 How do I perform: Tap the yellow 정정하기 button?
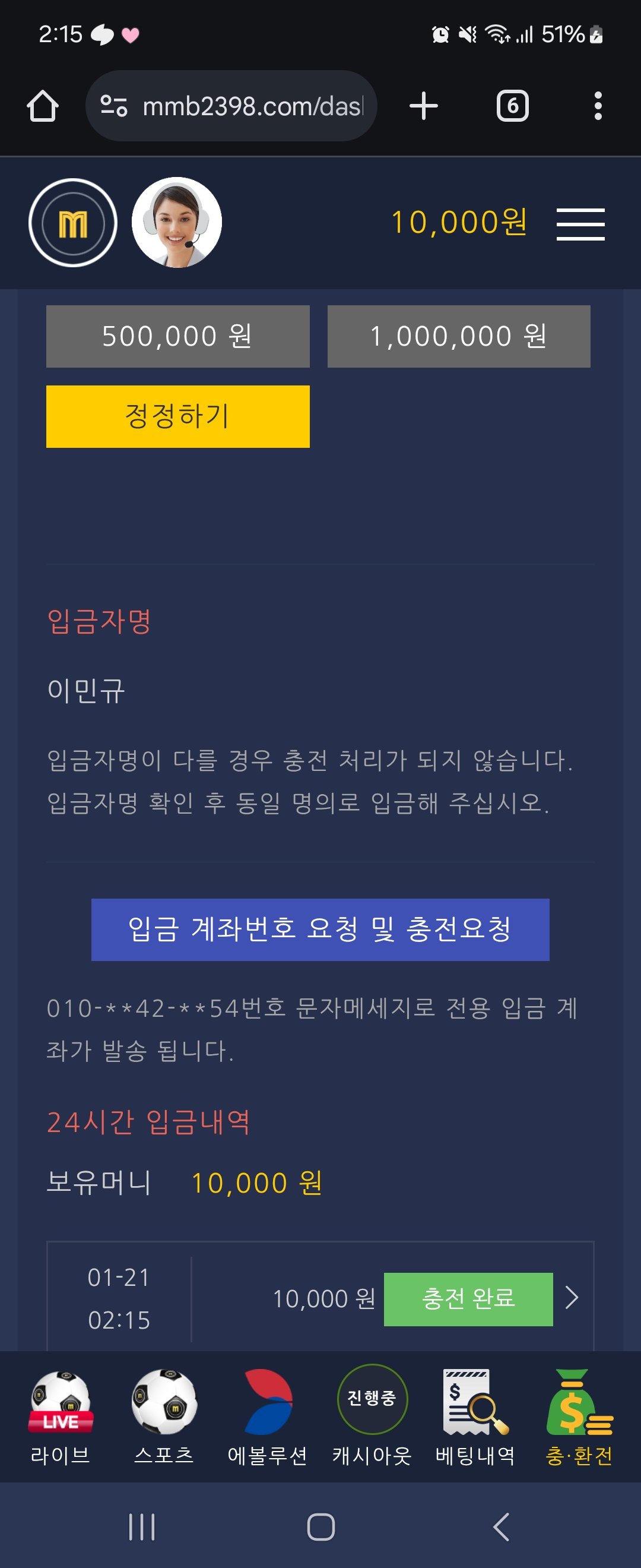(177, 416)
